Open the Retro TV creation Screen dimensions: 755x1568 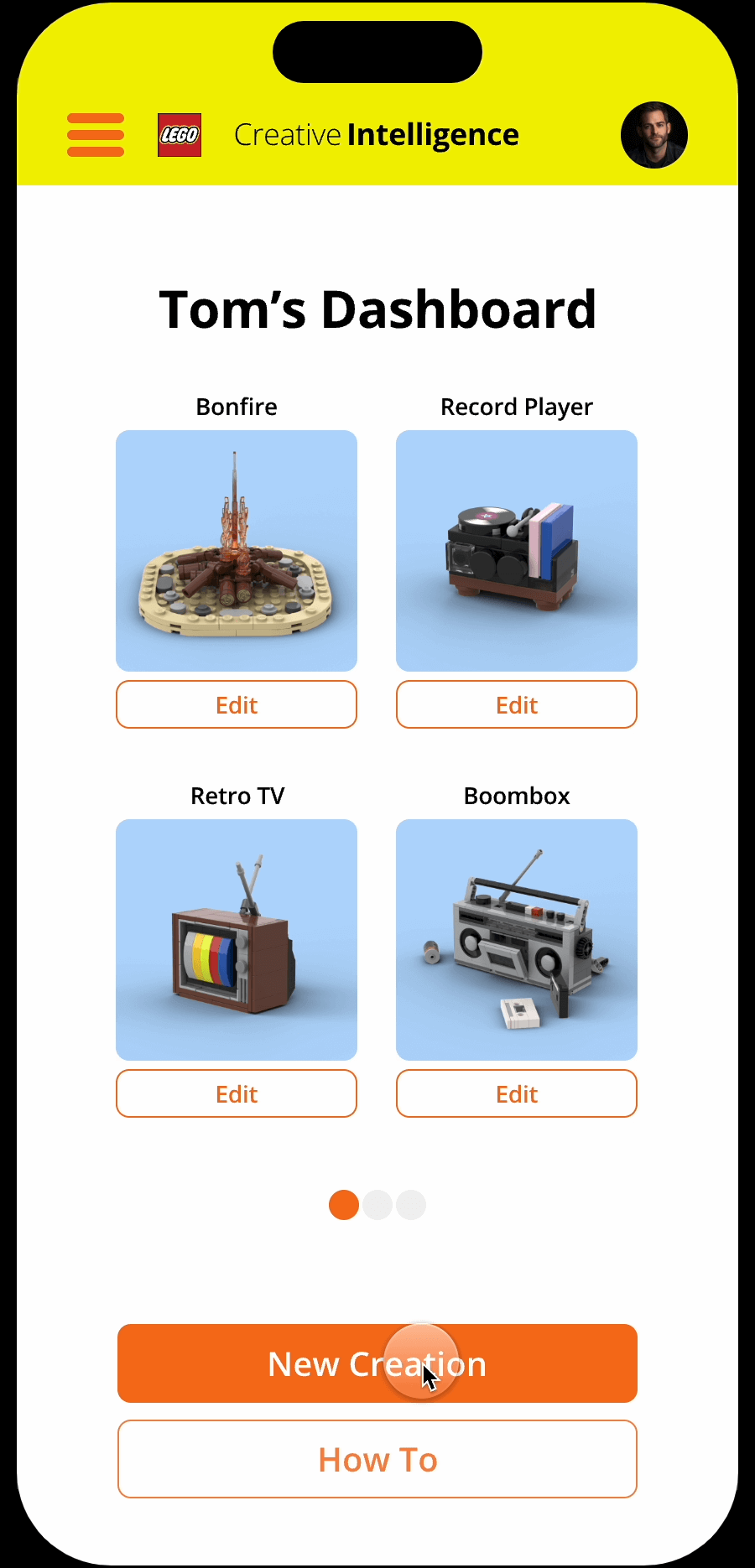tap(237, 940)
